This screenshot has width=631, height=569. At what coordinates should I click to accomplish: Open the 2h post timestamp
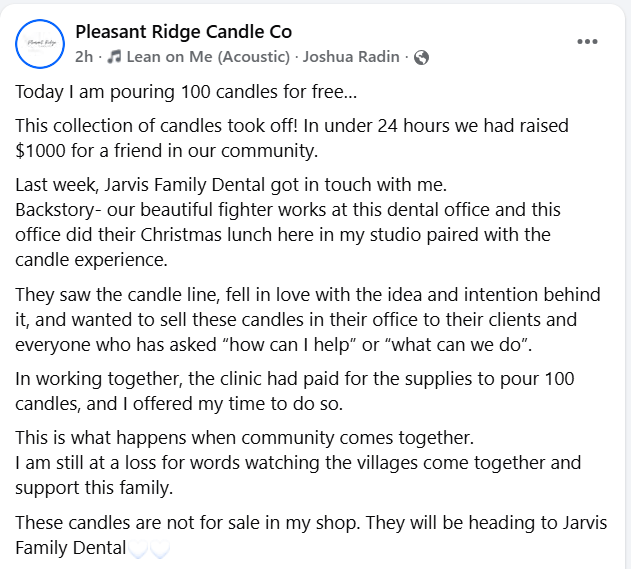[x=83, y=57]
